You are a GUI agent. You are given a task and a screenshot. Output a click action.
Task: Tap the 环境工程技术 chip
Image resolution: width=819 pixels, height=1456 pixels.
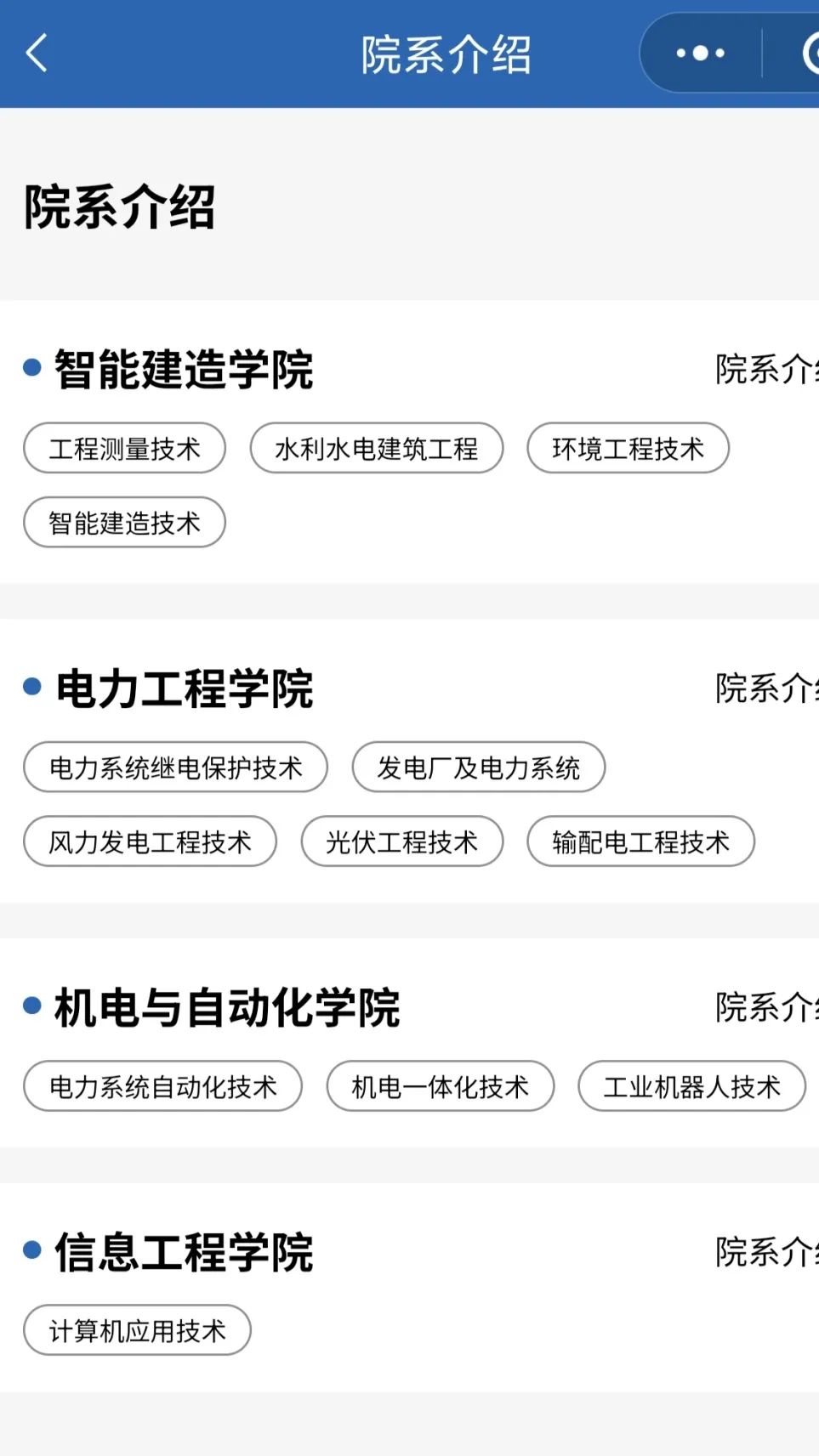coord(628,448)
